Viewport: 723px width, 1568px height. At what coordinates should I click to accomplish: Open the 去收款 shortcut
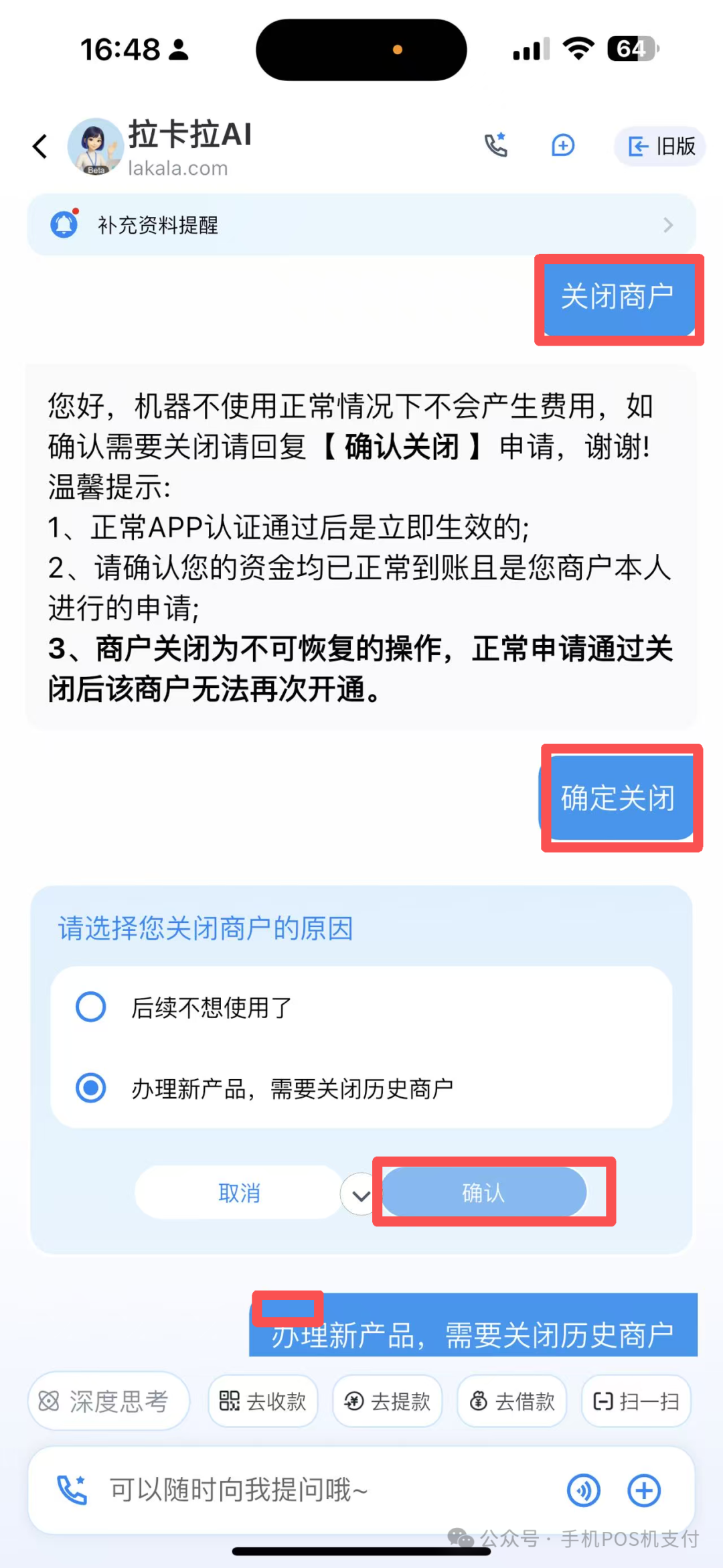pos(262,1401)
